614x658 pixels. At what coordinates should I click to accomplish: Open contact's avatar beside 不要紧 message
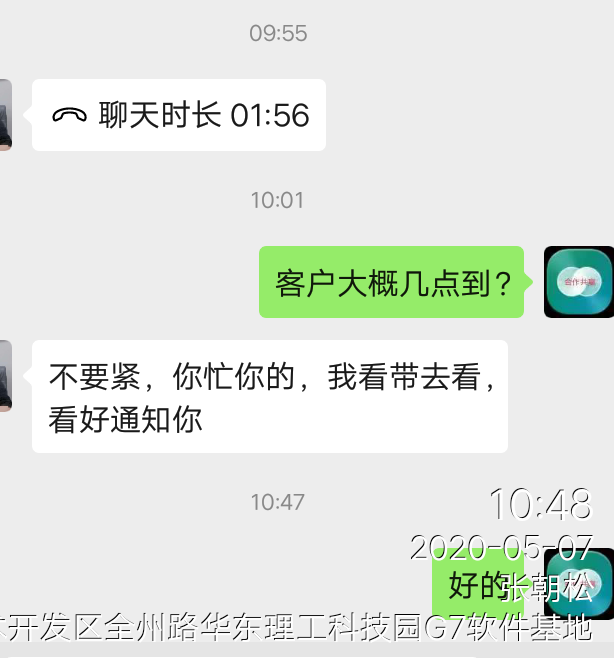5,375
